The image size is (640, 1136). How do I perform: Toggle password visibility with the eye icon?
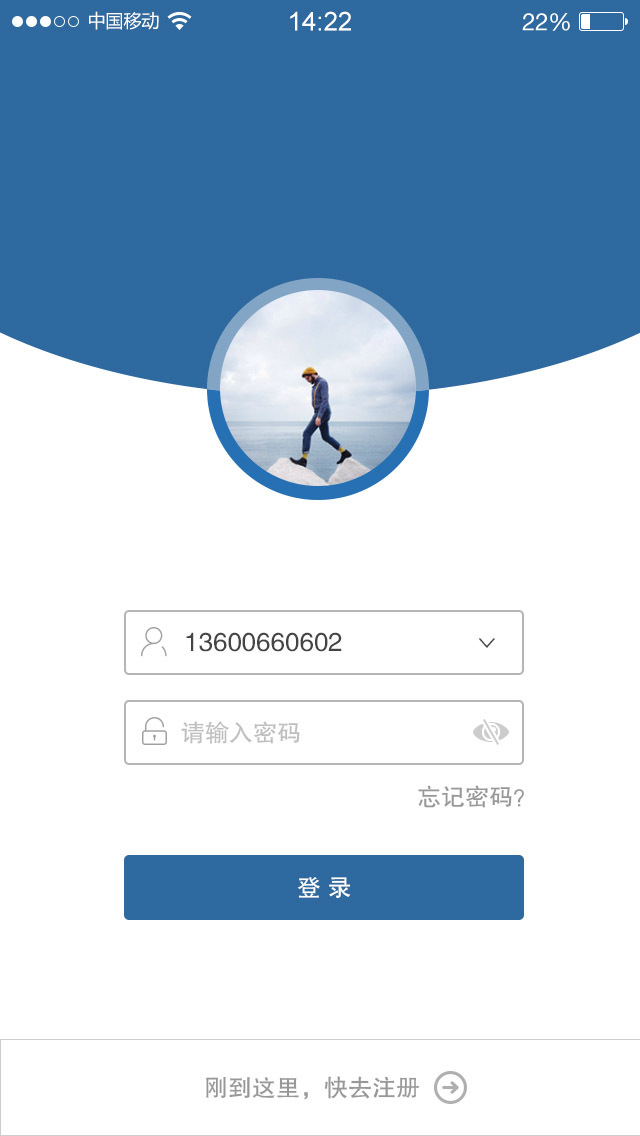click(490, 733)
